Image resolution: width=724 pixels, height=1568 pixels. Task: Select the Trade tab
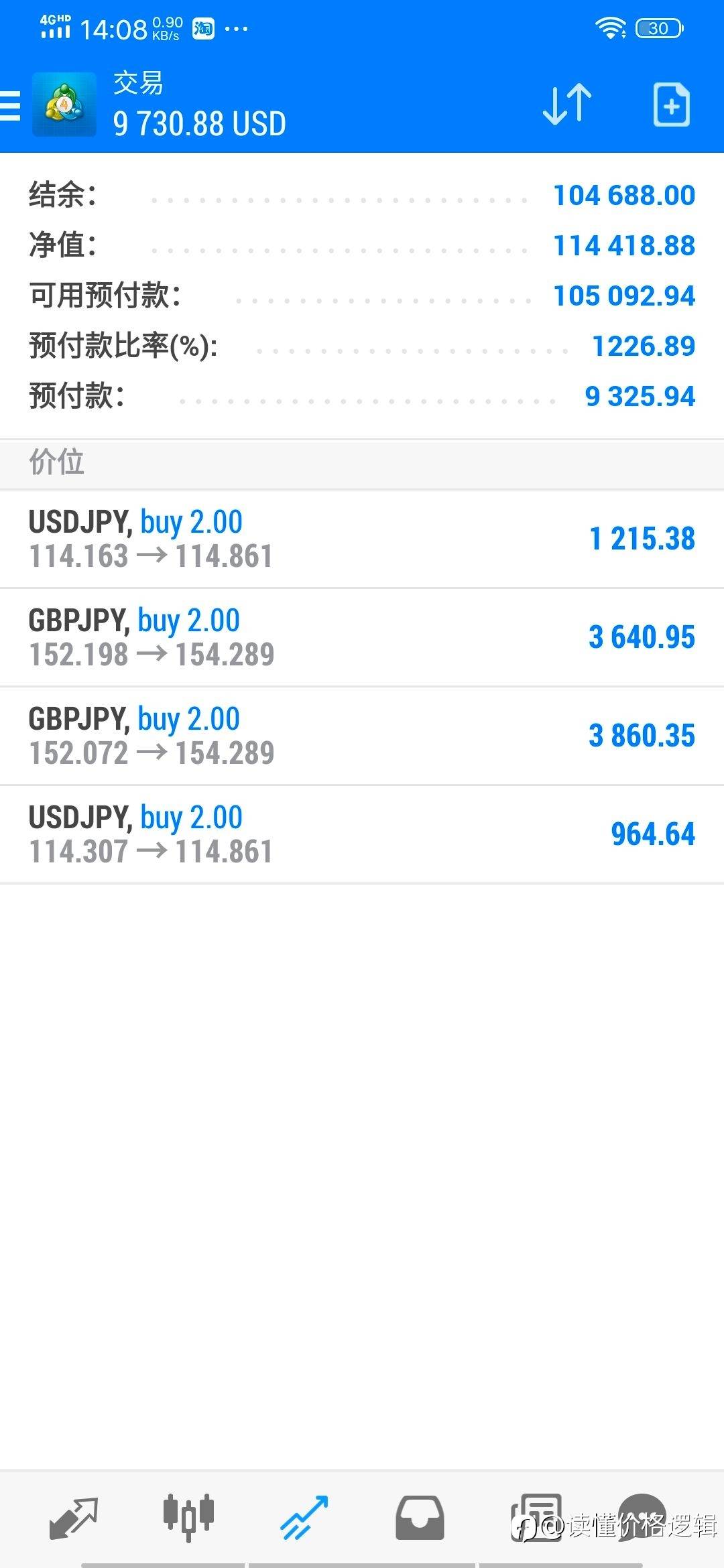point(304,1518)
